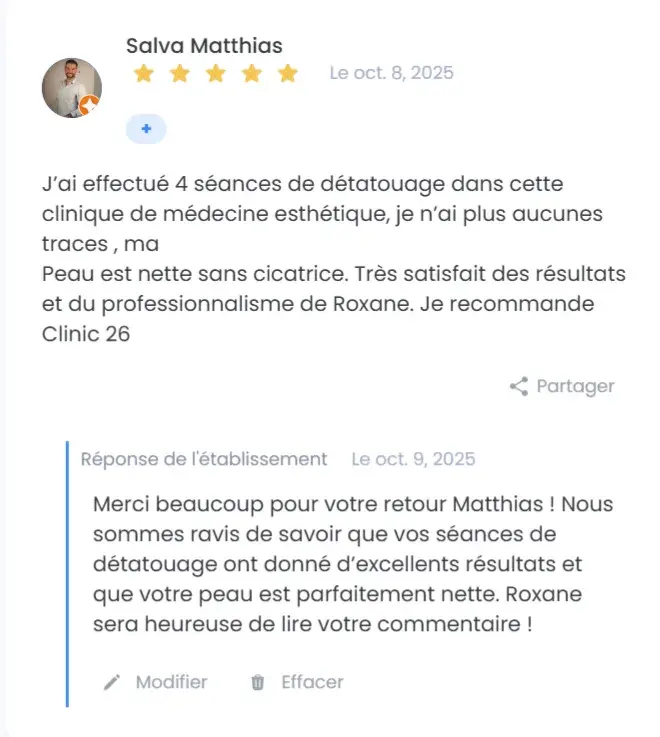Screen dimensions: 660x737
Task: Edit the establishment reply with Modifier
Action: pos(157,682)
